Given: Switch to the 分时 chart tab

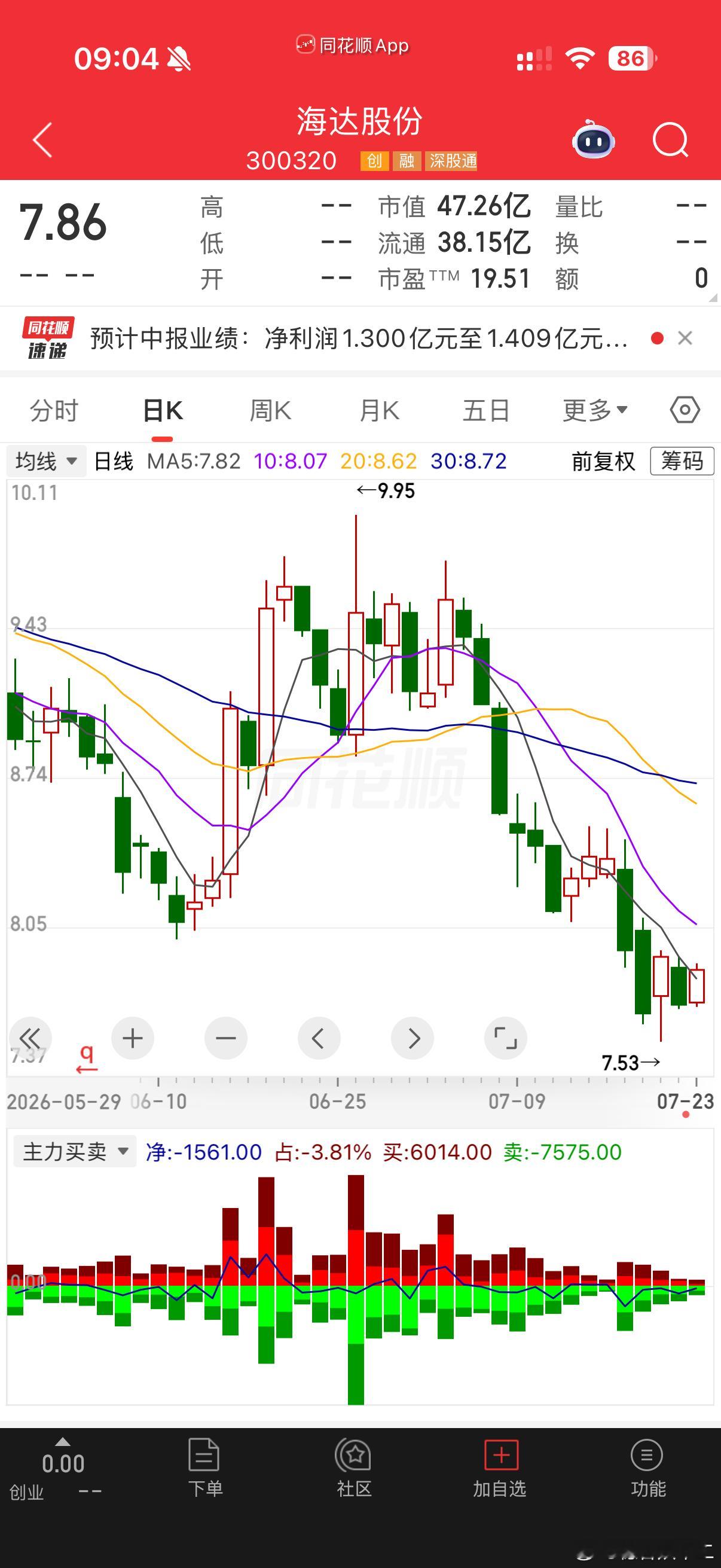Looking at the screenshot, I should tap(54, 411).
